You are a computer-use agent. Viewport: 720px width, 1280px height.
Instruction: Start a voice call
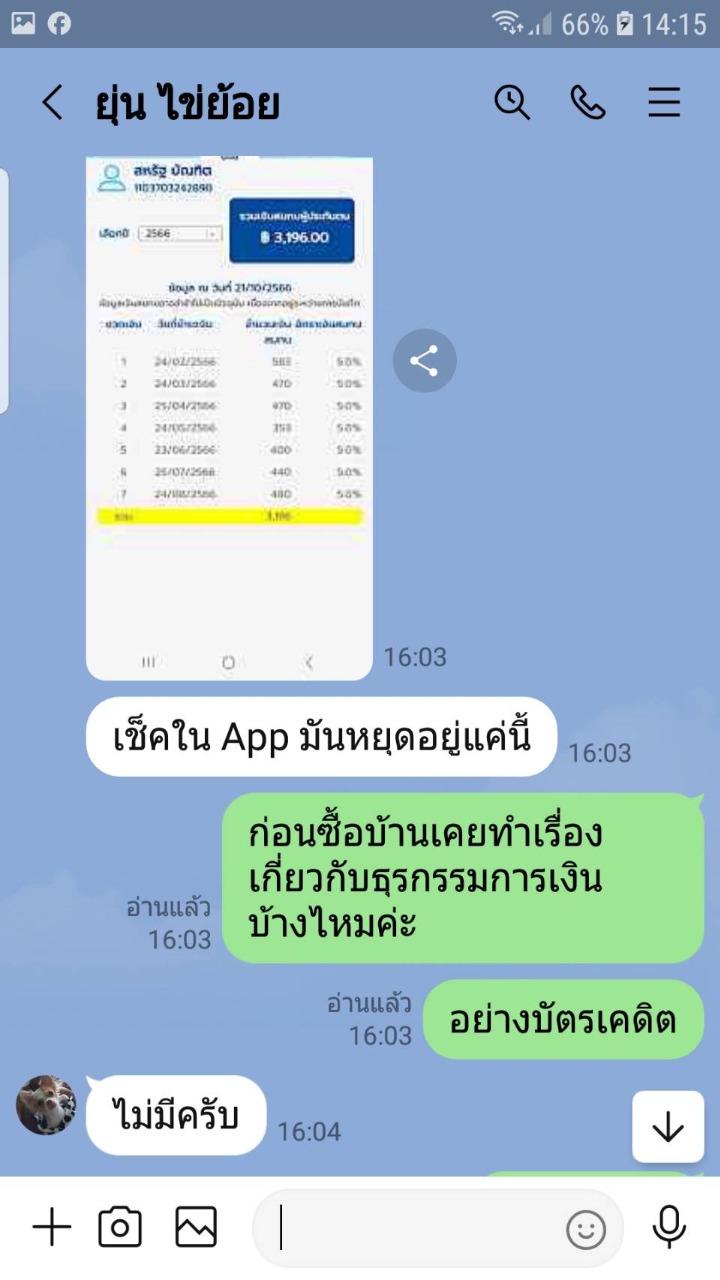(588, 102)
